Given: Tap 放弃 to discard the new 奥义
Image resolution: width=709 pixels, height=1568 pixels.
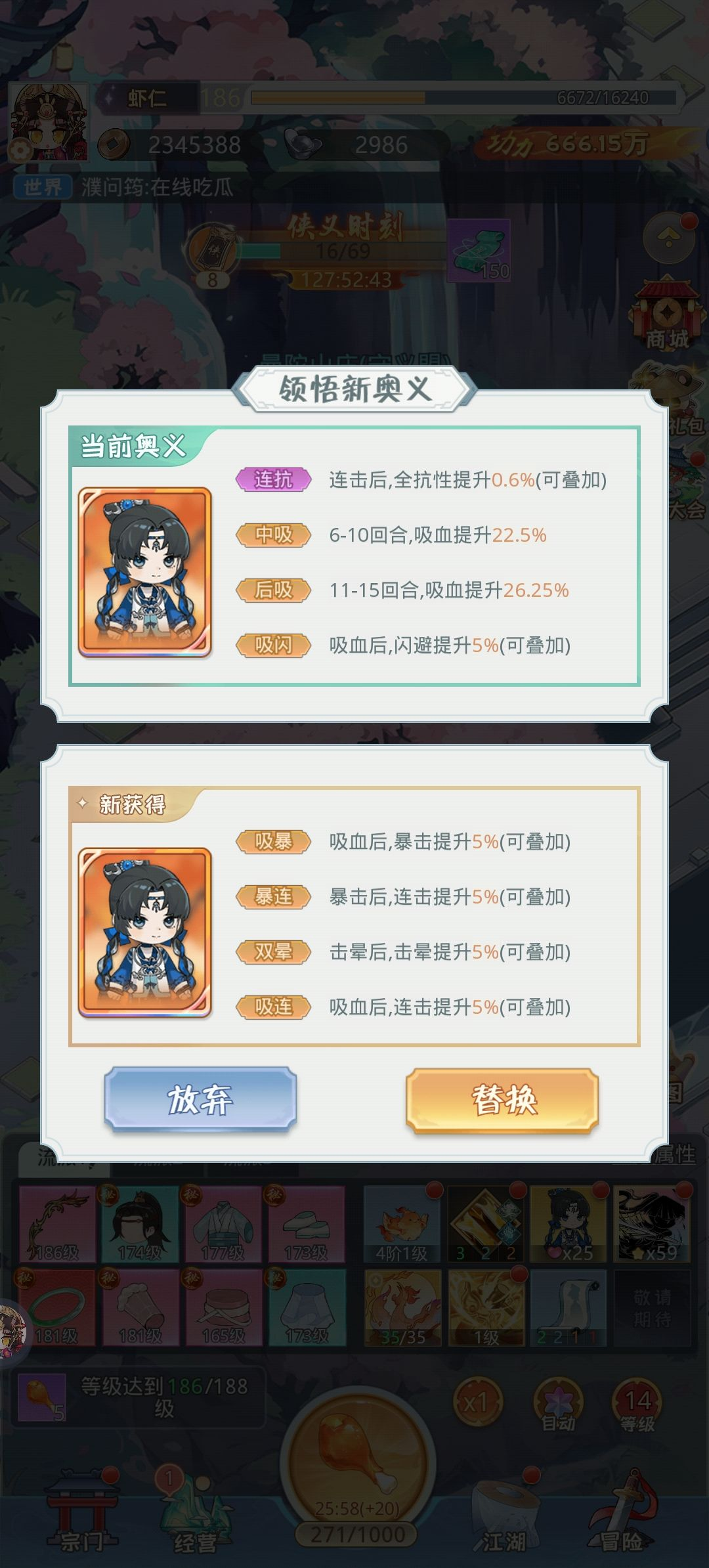Looking at the screenshot, I should coord(200,1099).
